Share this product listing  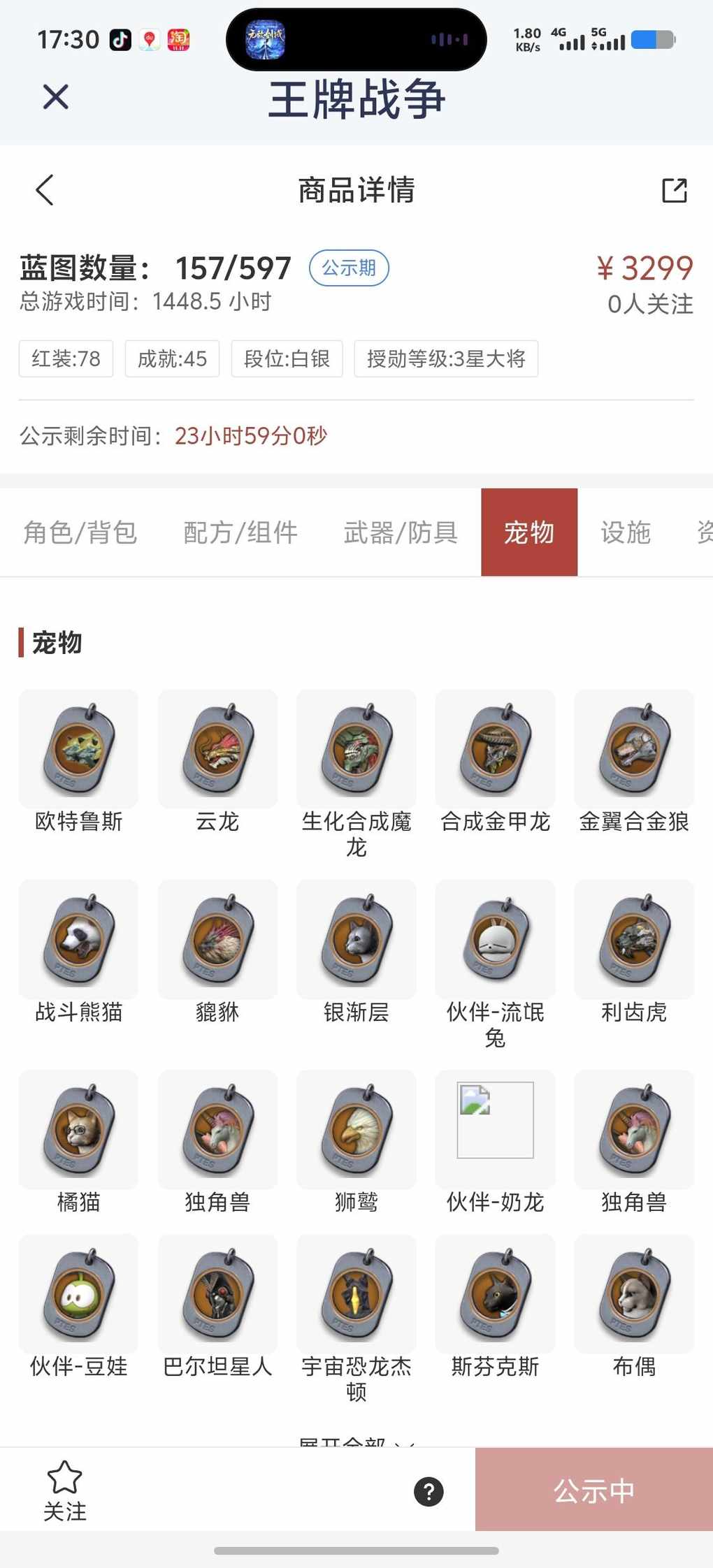(674, 190)
